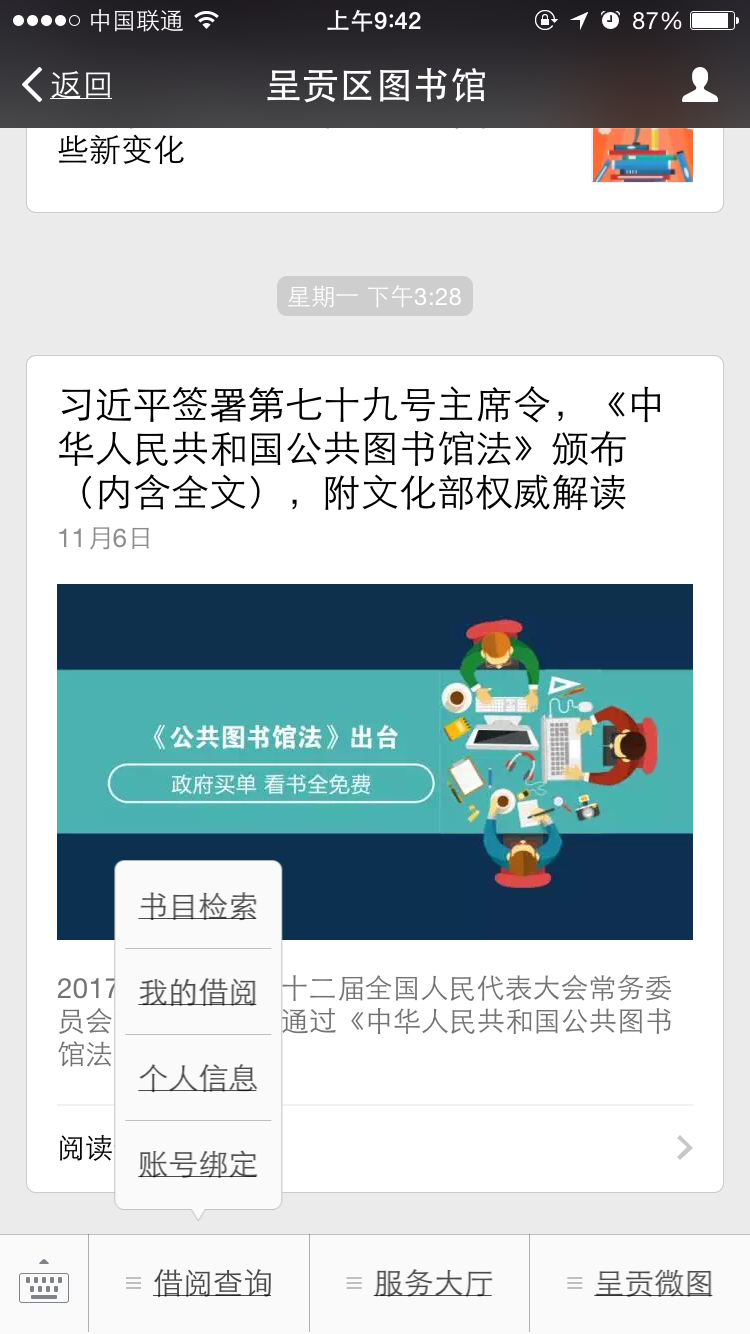Image resolution: width=750 pixels, height=1334 pixels.
Task: Select 书目检索 from the popup menu
Action: point(198,906)
